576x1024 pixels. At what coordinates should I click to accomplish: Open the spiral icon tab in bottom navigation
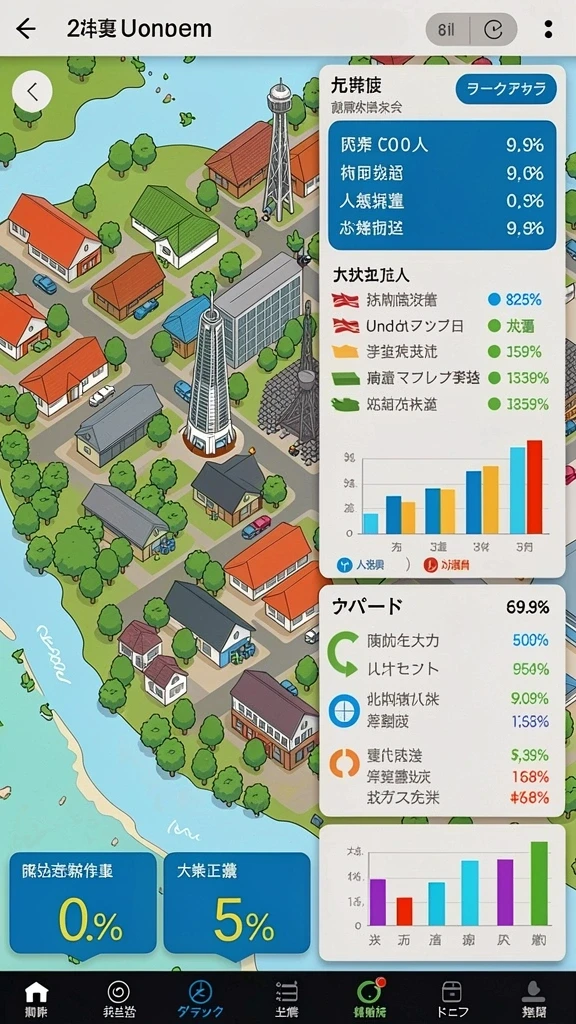pos(118,1000)
